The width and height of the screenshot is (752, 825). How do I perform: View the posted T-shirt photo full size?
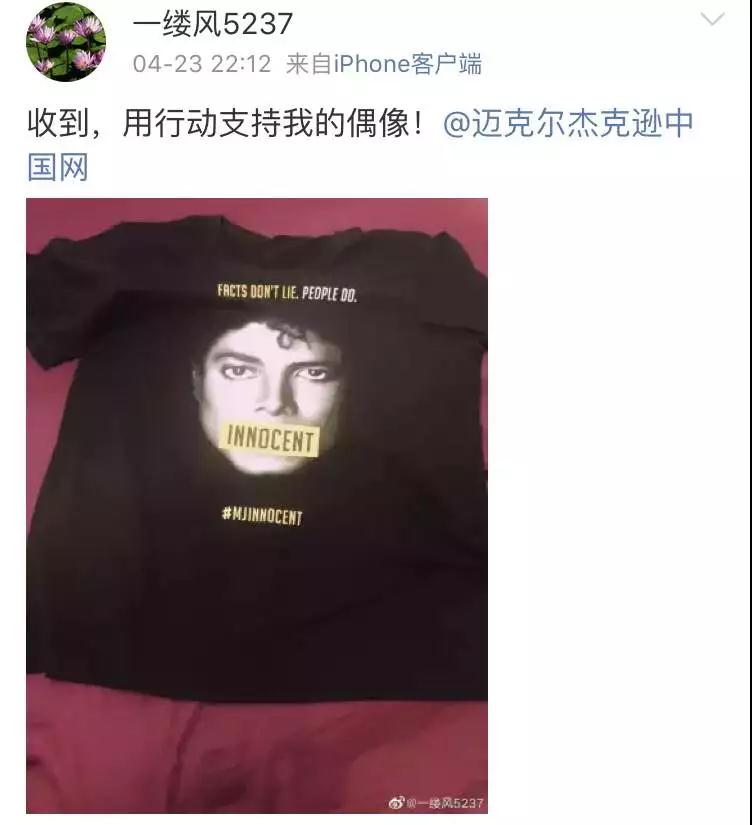tap(257, 505)
